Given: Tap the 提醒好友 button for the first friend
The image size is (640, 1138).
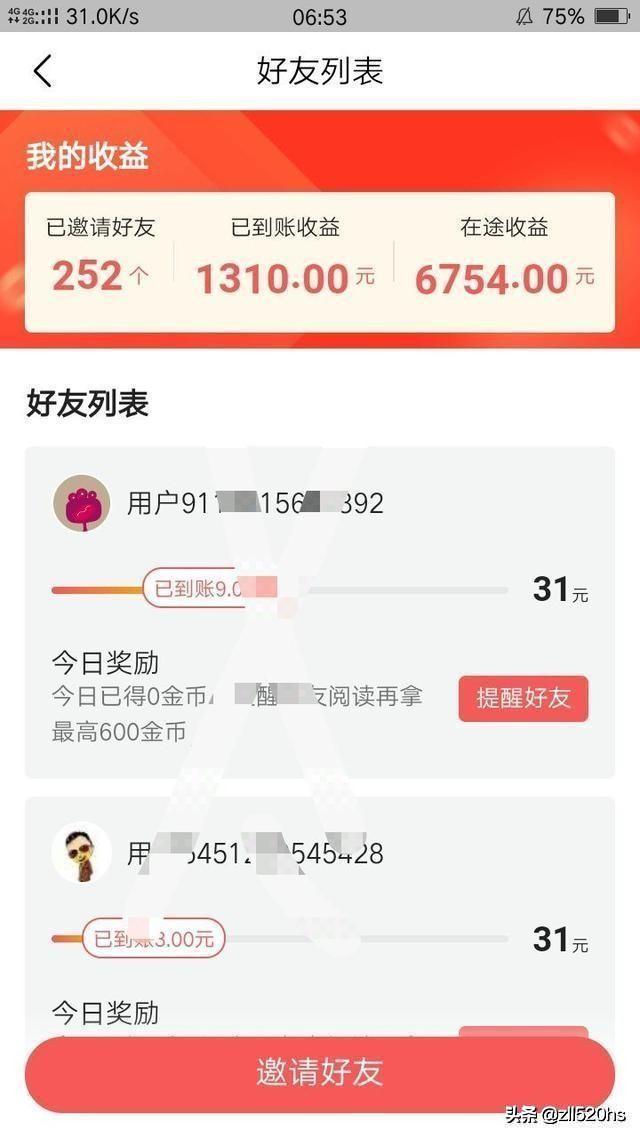Looking at the screenshot, I should [x=523, y=698].
